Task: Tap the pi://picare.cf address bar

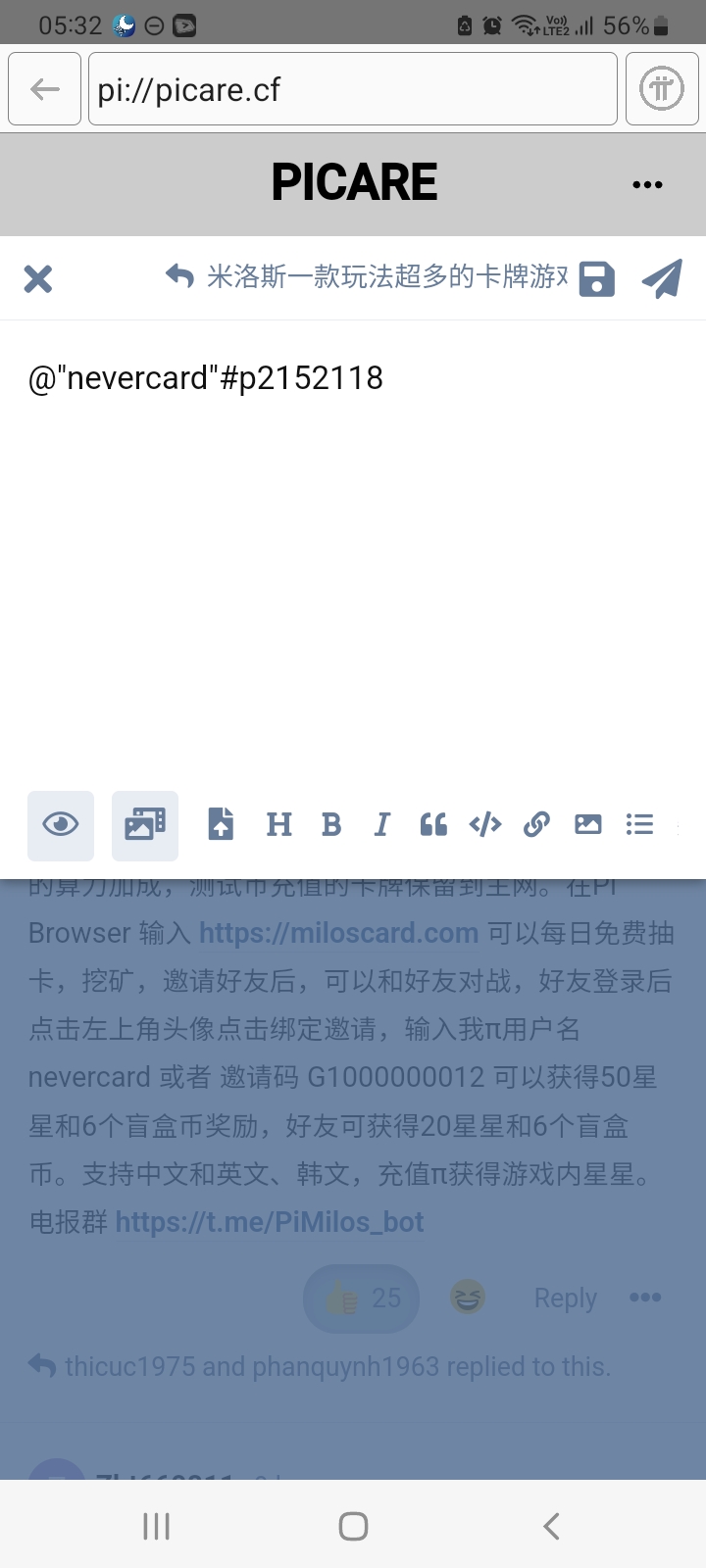Action: pos(353,90)
